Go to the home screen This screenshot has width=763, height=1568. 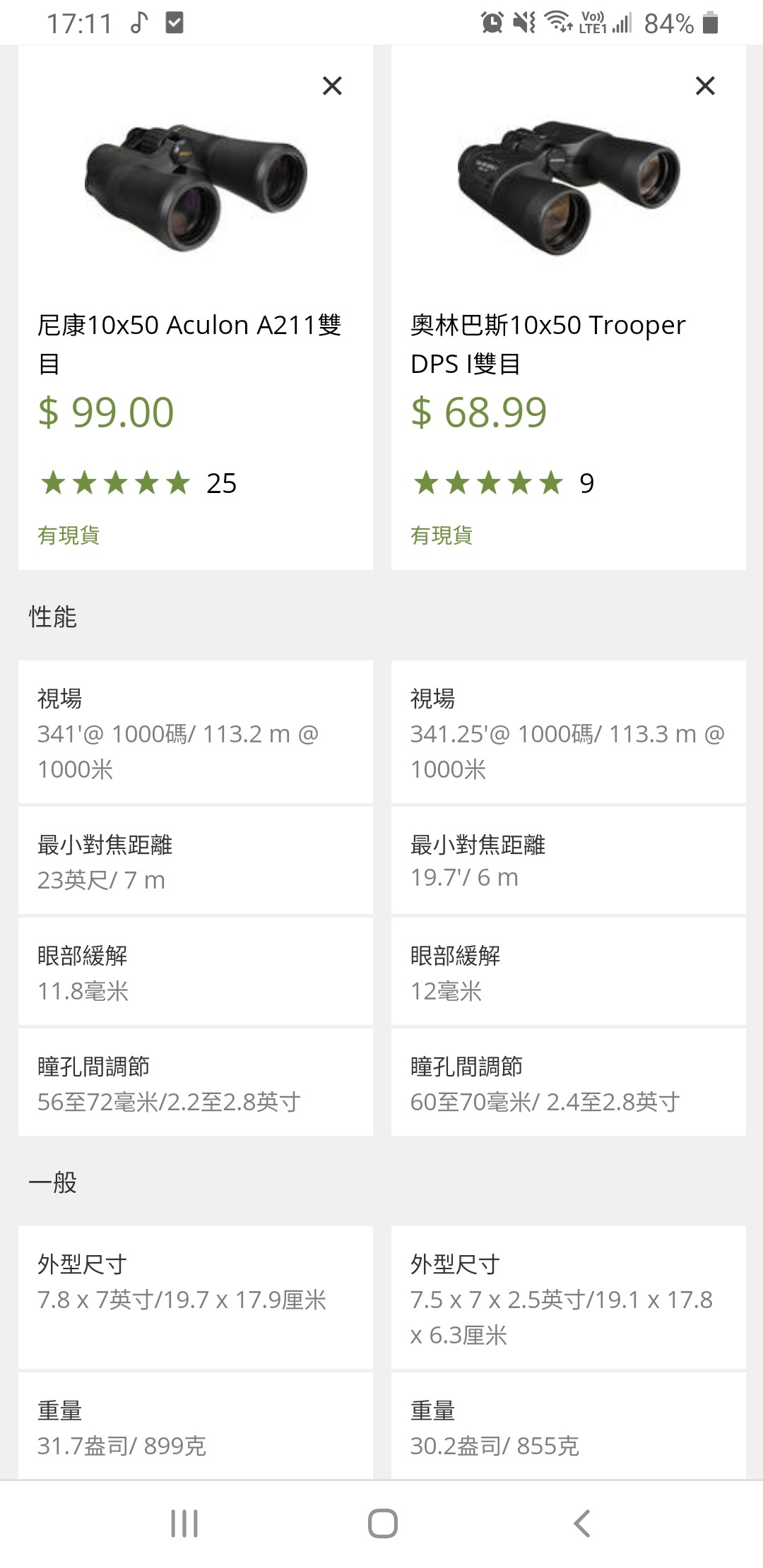(382, 1524)
